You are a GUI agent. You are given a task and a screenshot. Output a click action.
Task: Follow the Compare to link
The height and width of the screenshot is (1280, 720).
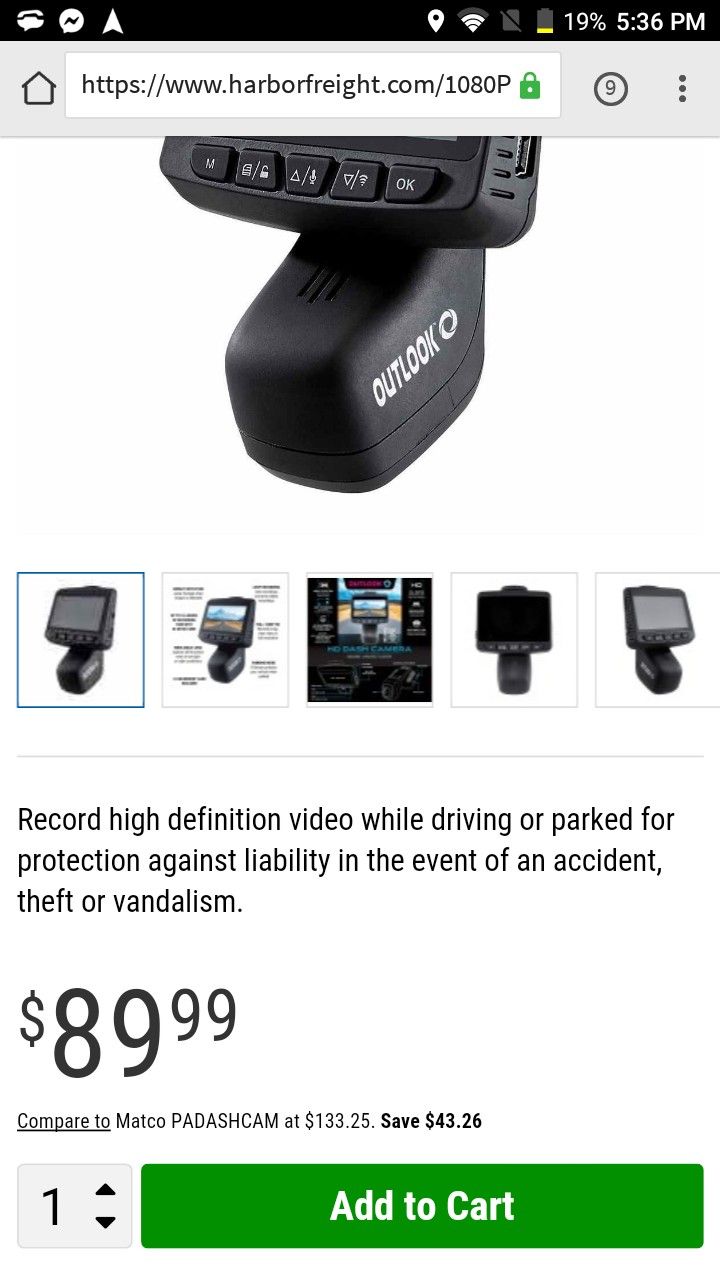tap(64, 1121)
